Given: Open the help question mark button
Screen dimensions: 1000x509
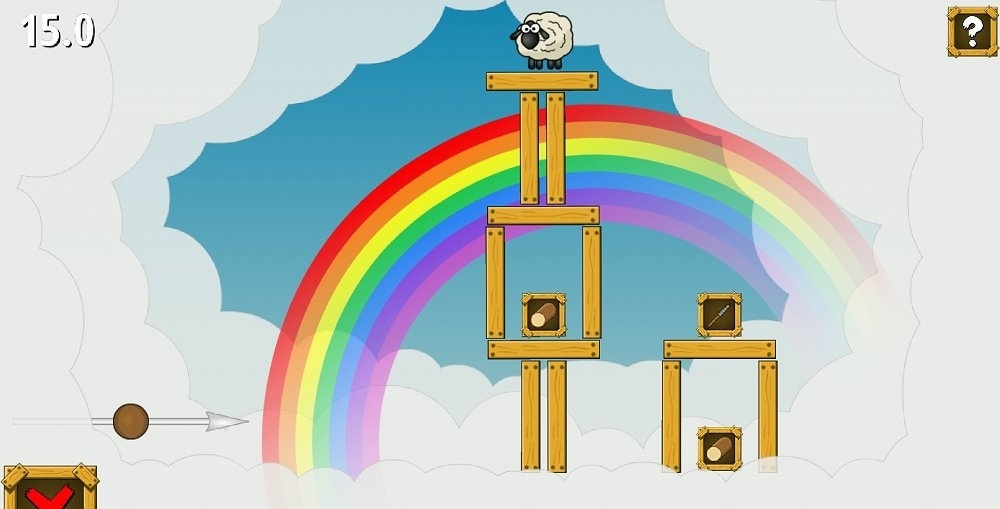Looking at the screenshot, I should 971,30.
